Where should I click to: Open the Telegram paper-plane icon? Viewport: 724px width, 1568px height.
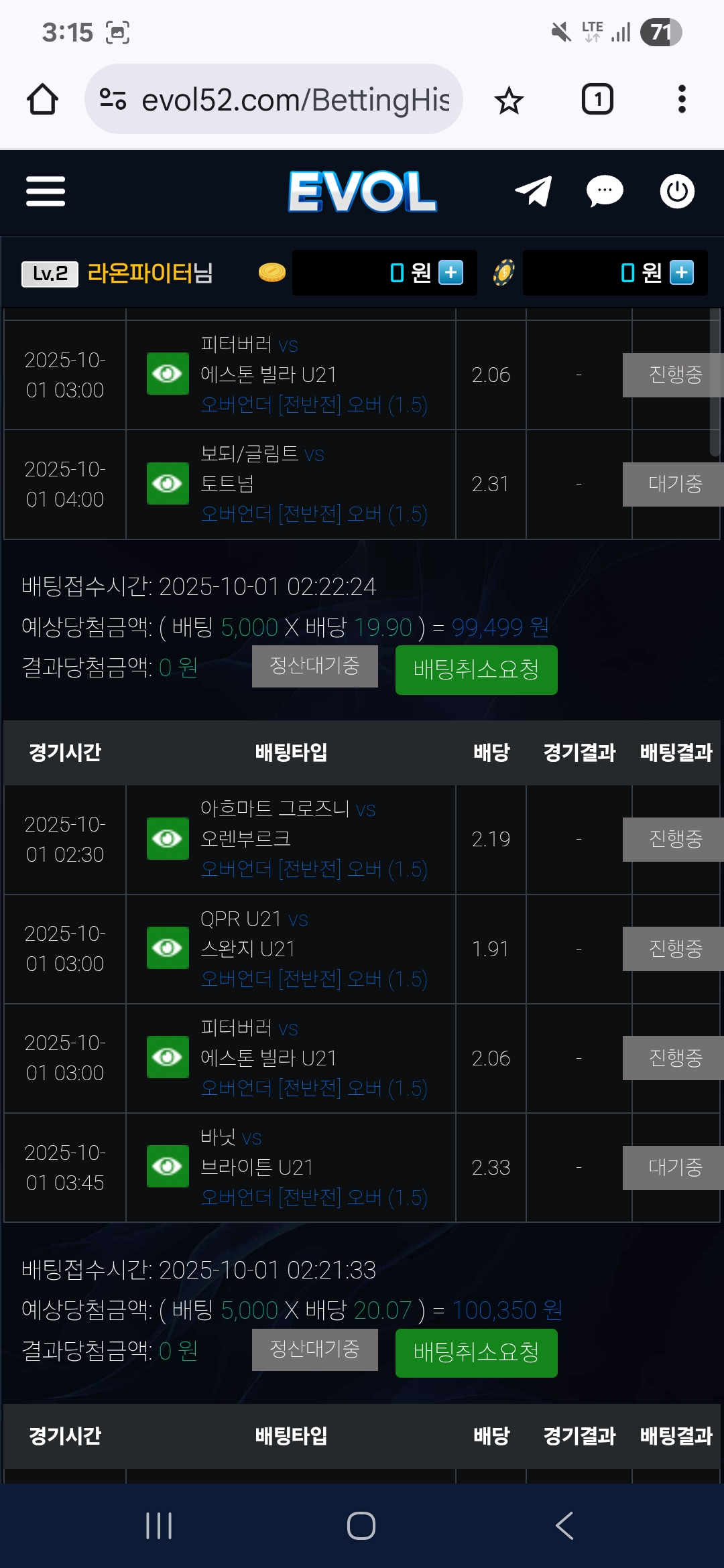(533, 192)
